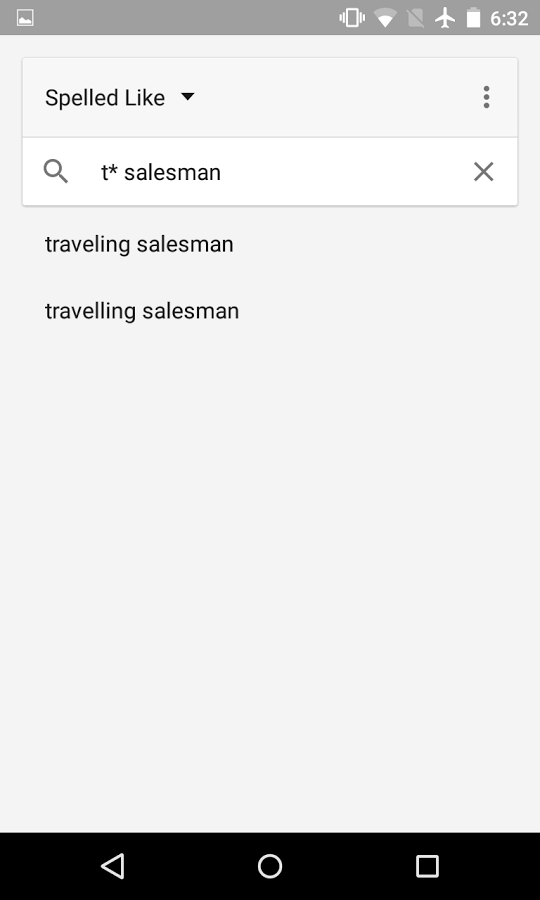Open the three-dot overflow menu
This screenshot has height=900, width=540.
click(486, 98)
